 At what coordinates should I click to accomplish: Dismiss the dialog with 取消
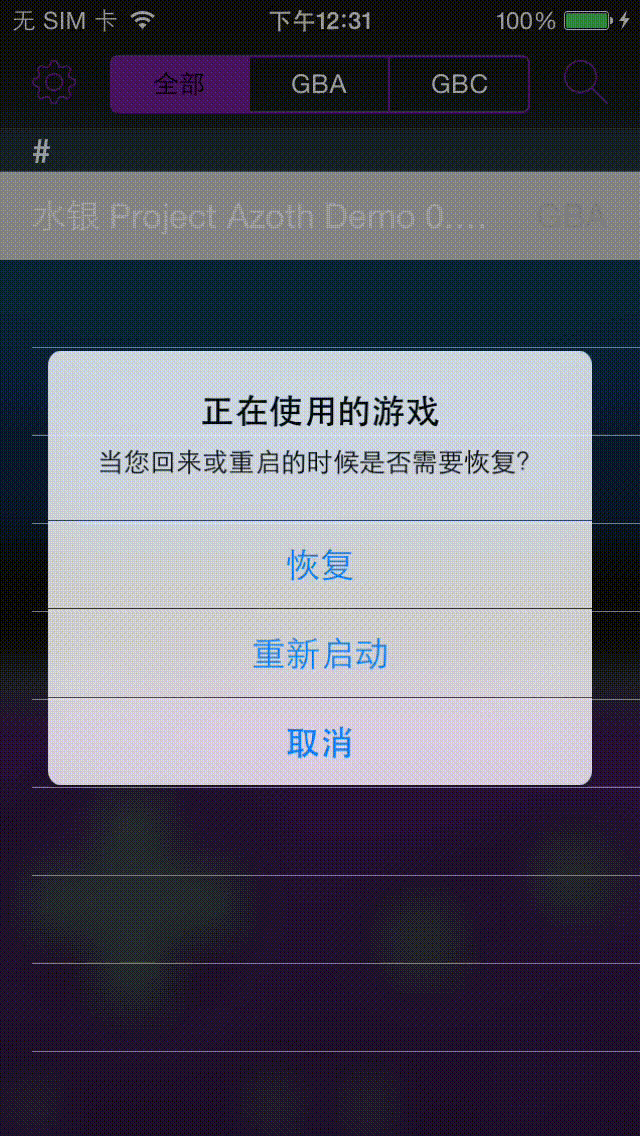[x=320, y=742]
